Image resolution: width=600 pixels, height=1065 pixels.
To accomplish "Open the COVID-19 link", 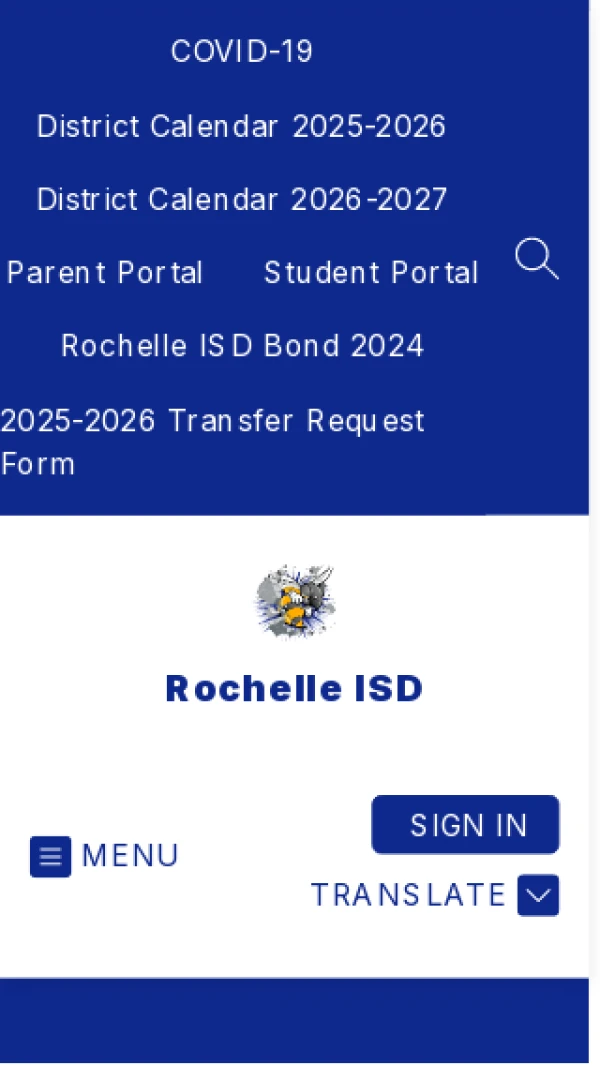I will [x=241, y=52].
